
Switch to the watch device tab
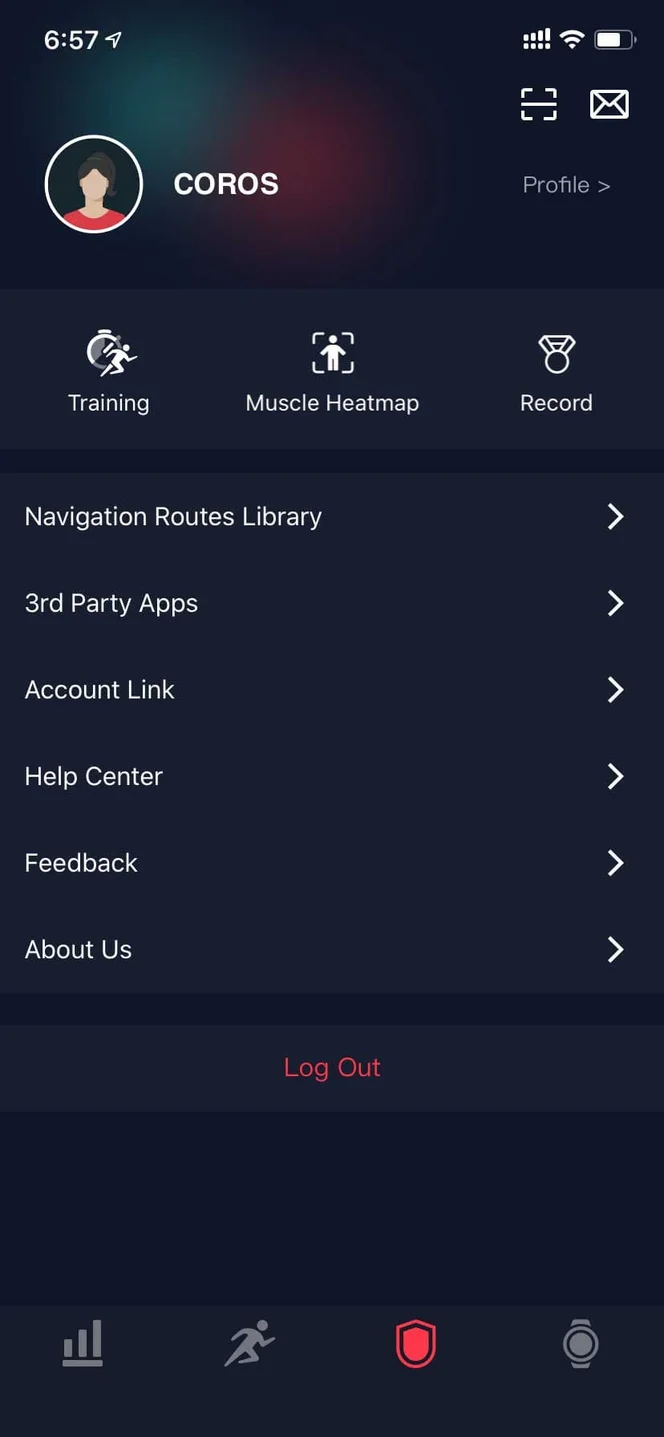point(581,1343)
